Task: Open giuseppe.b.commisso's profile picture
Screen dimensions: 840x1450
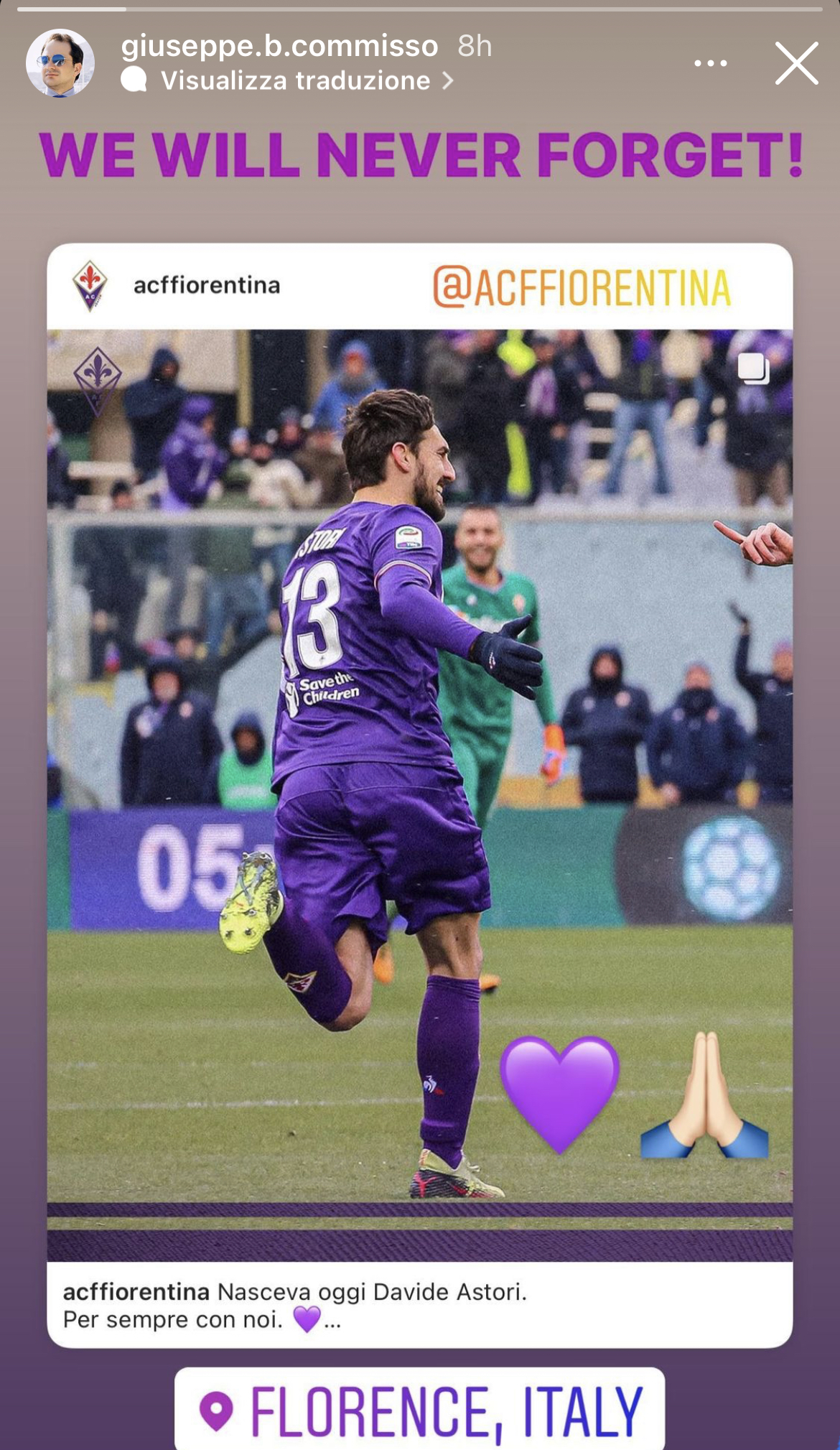Action: [x=60, y=63]
